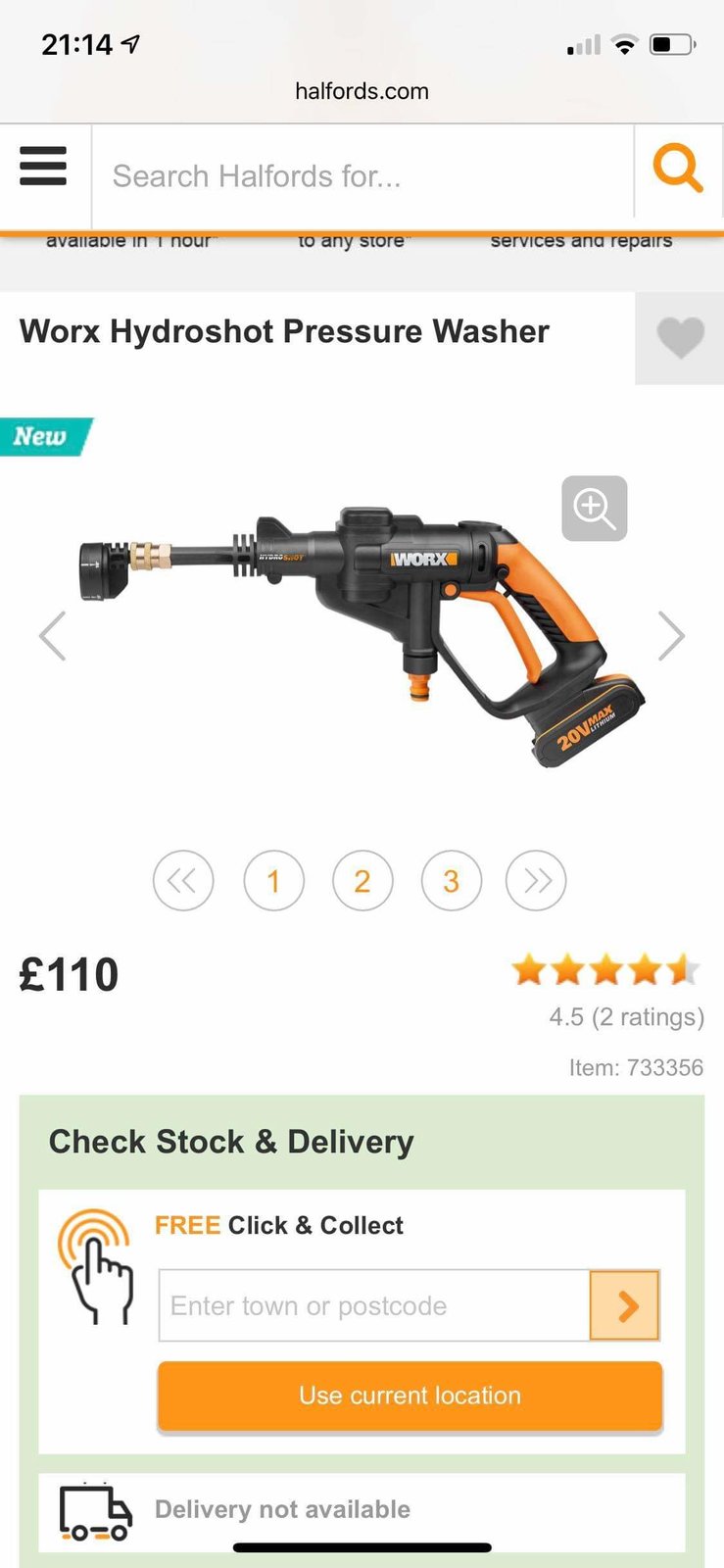Show previous product image arrow
The width and height of the screenshot is (724, 1568).
tap(53, 636)
